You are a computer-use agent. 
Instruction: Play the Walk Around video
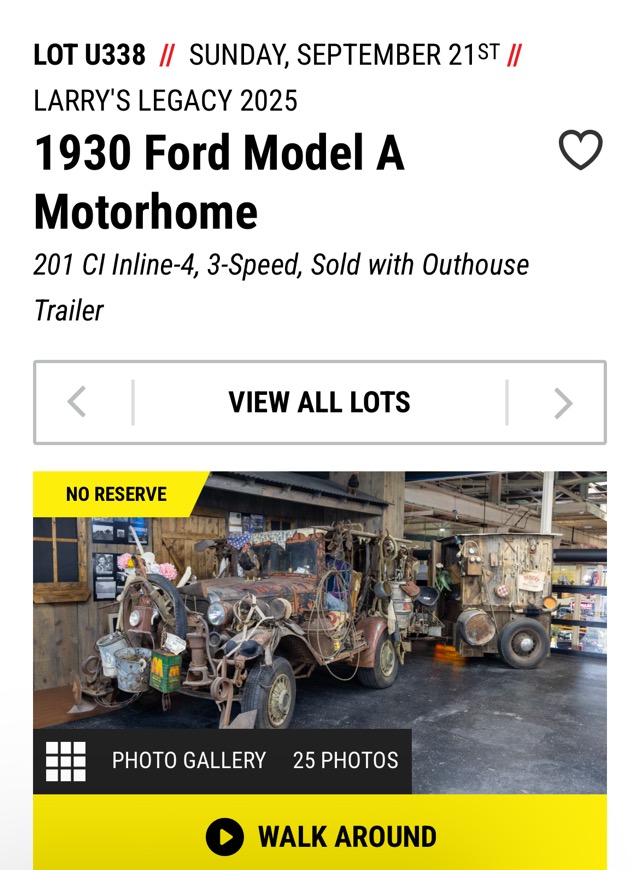click(x=320, y=836)
